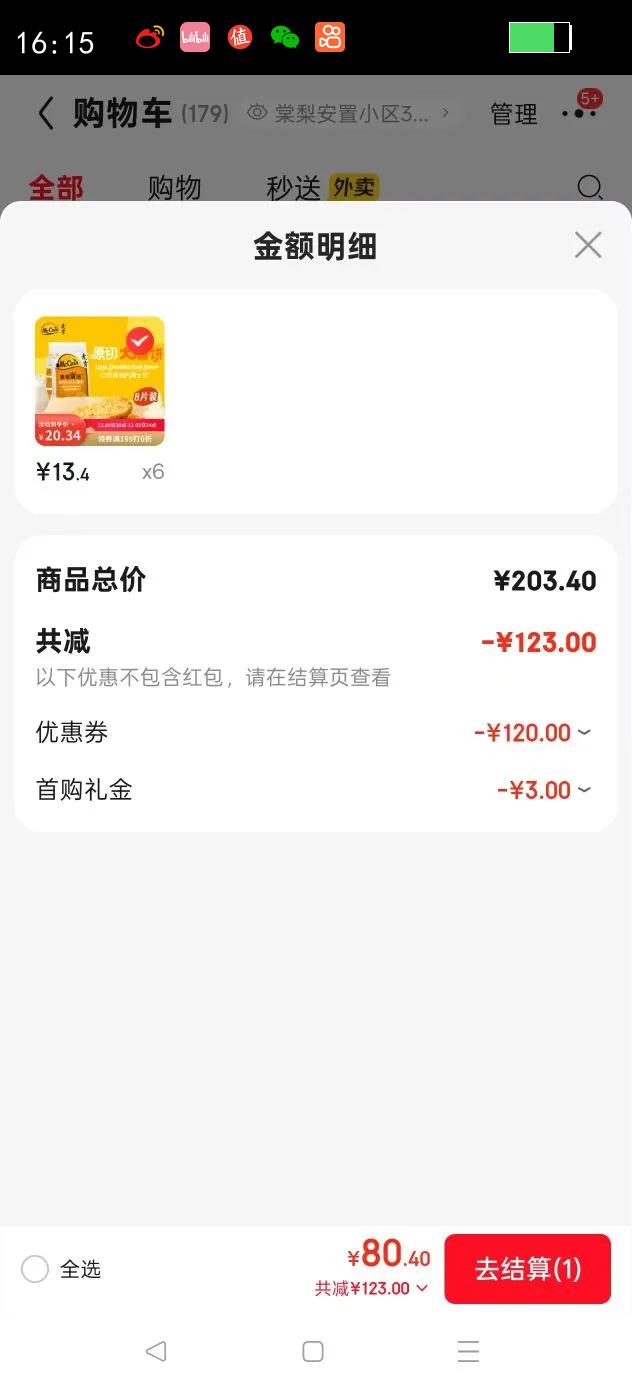This screenshot has width=632, height=1390.
Task: Close the 金额明细 panel
Action: [x=588, y=245]
